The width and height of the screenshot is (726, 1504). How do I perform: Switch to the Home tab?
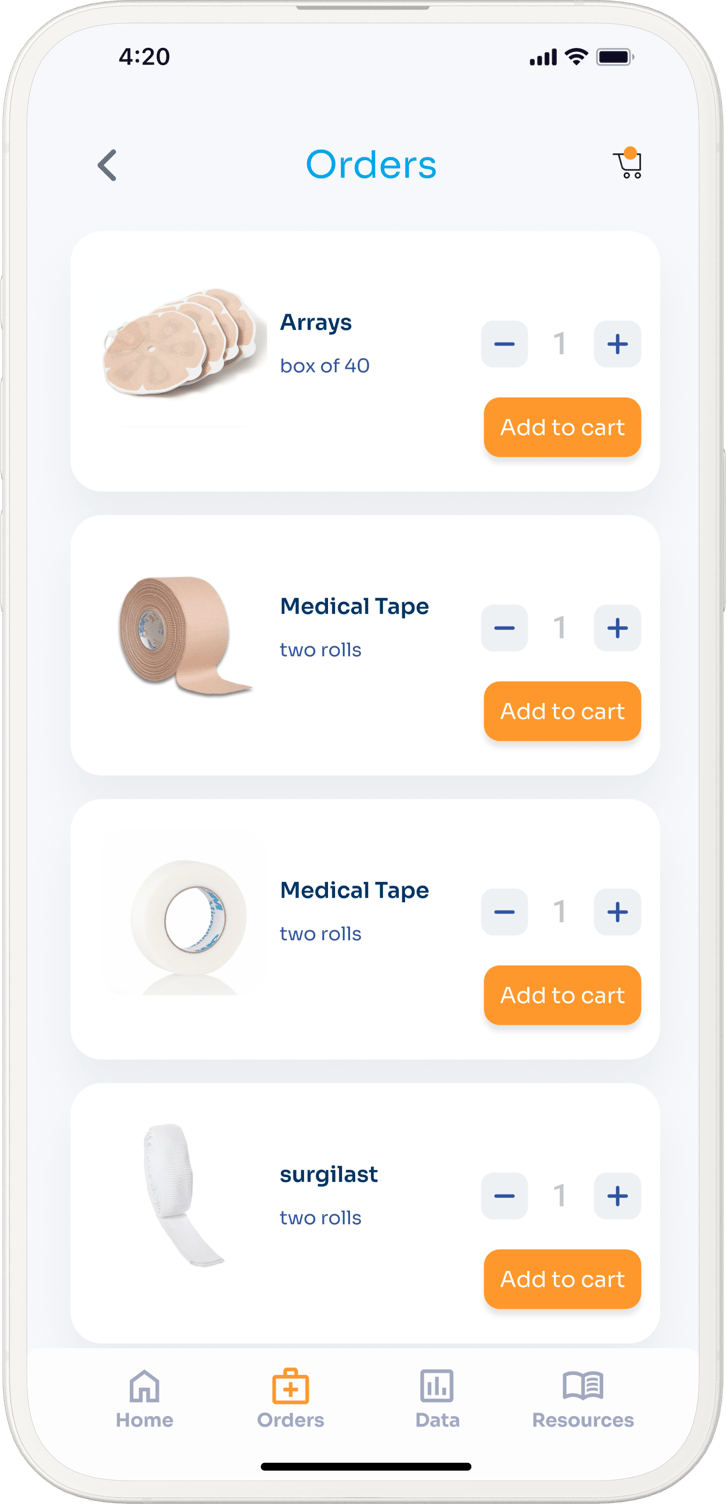[144, 1399]
